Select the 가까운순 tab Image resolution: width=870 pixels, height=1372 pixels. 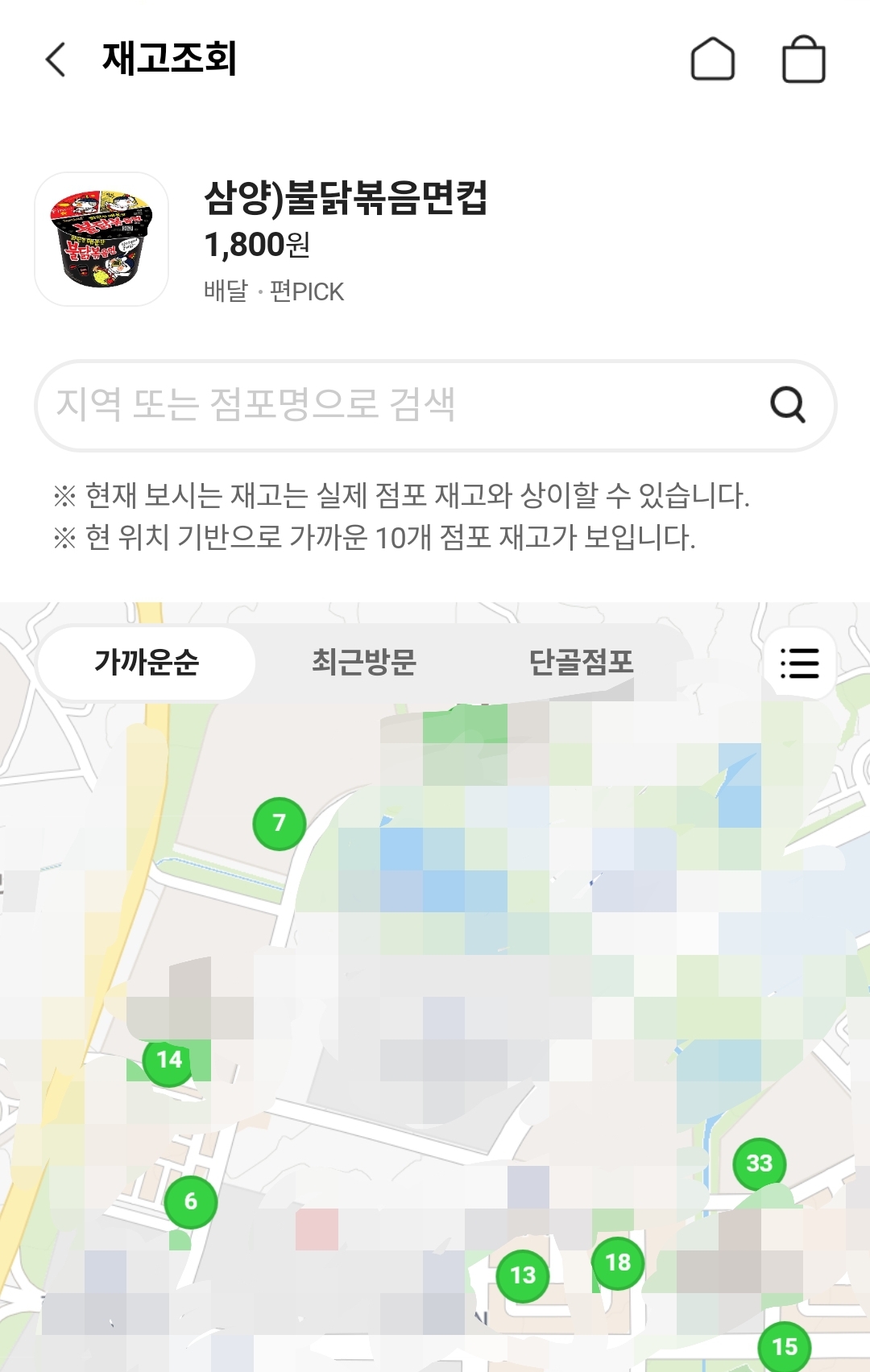click(147, 663)
